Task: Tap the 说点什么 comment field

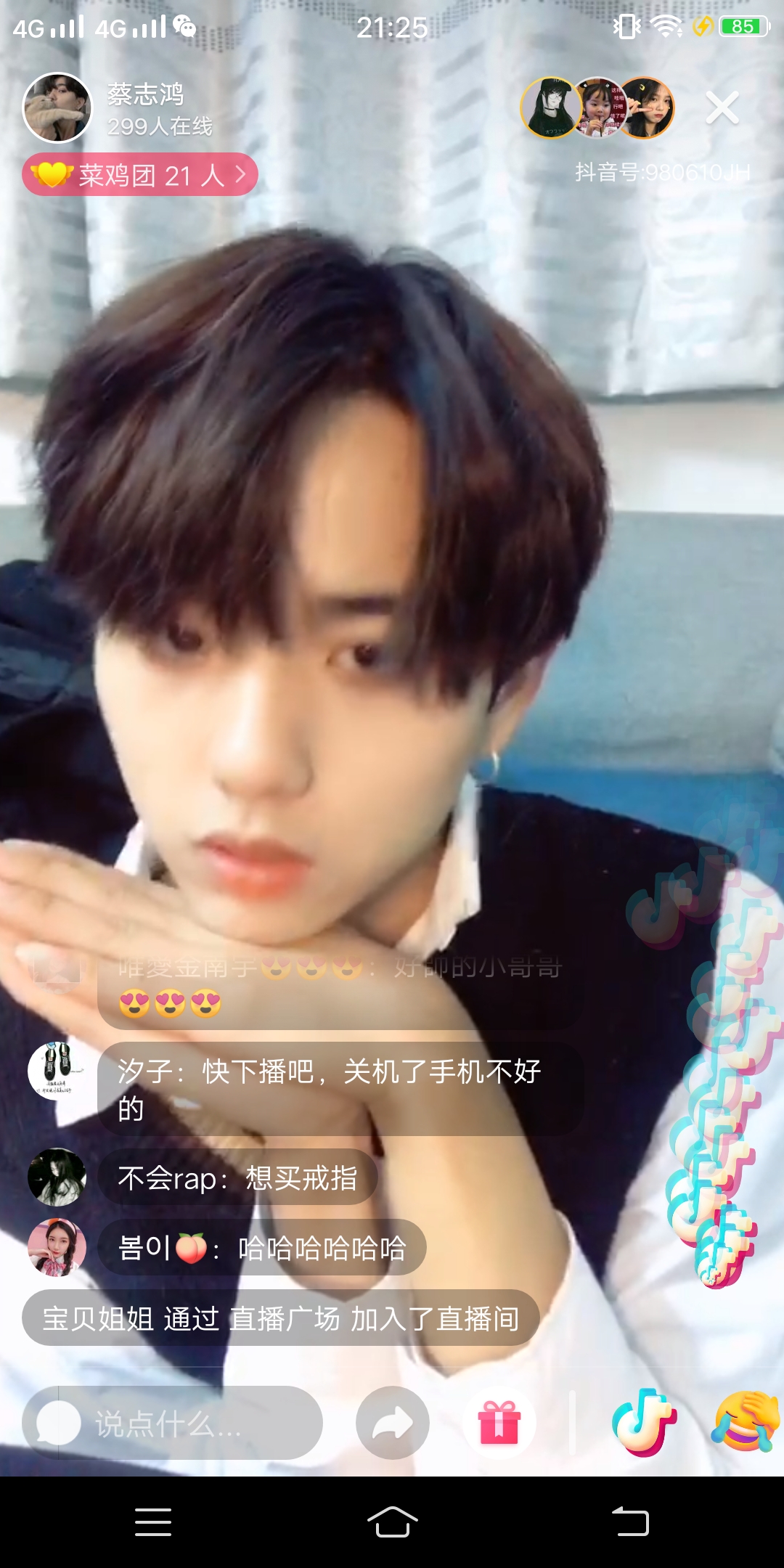Action: pyautogui.click(x=173, y=1423)
